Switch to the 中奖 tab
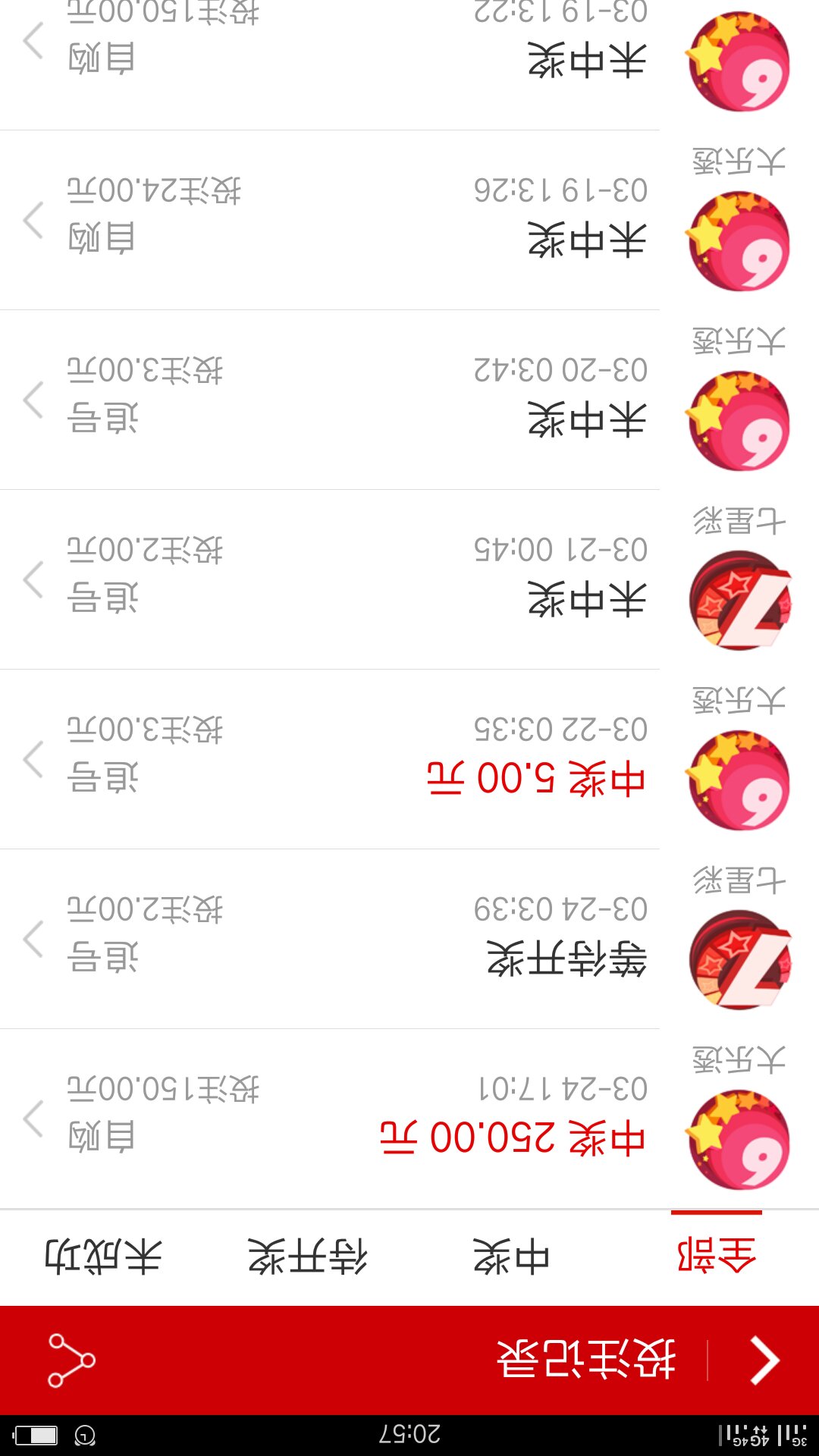This screenshot has width=819, height=1456. (511, 1256)
